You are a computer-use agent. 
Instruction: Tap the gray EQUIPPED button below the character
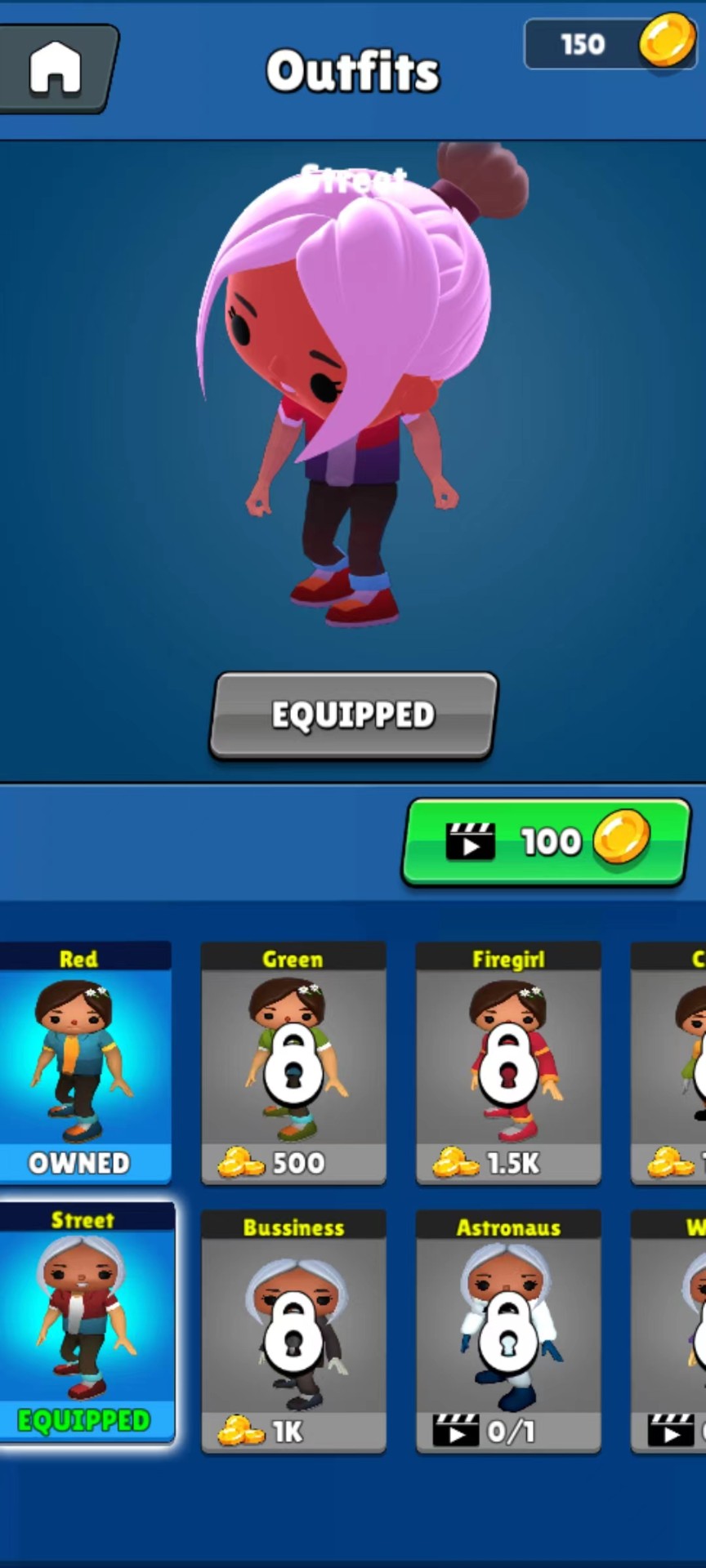click(x=353, y=715)
